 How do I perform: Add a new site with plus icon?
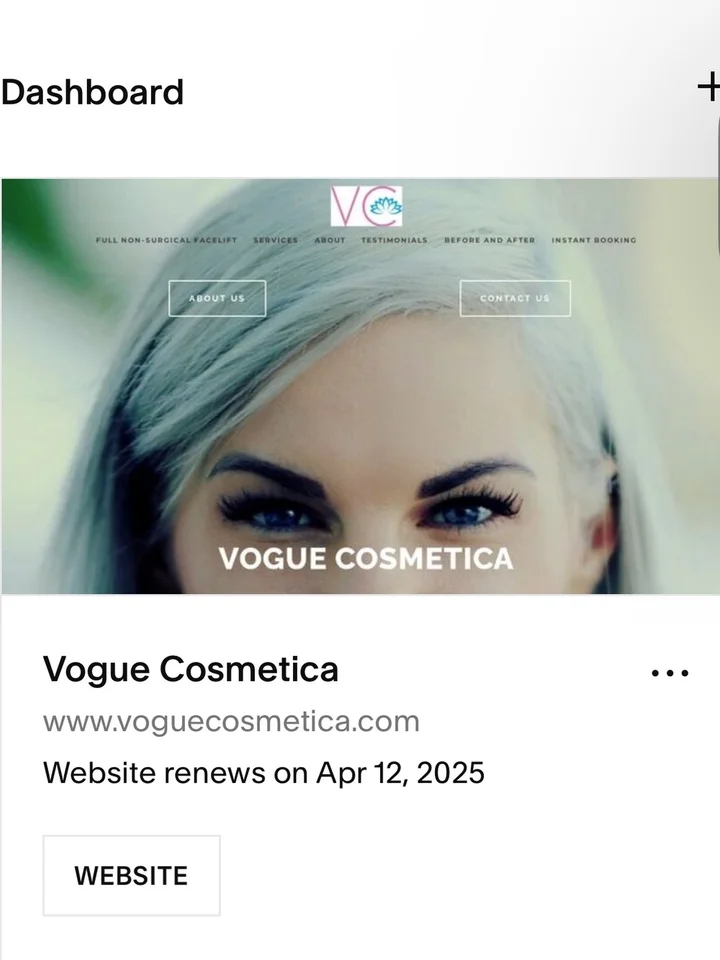tap(708, 88)
